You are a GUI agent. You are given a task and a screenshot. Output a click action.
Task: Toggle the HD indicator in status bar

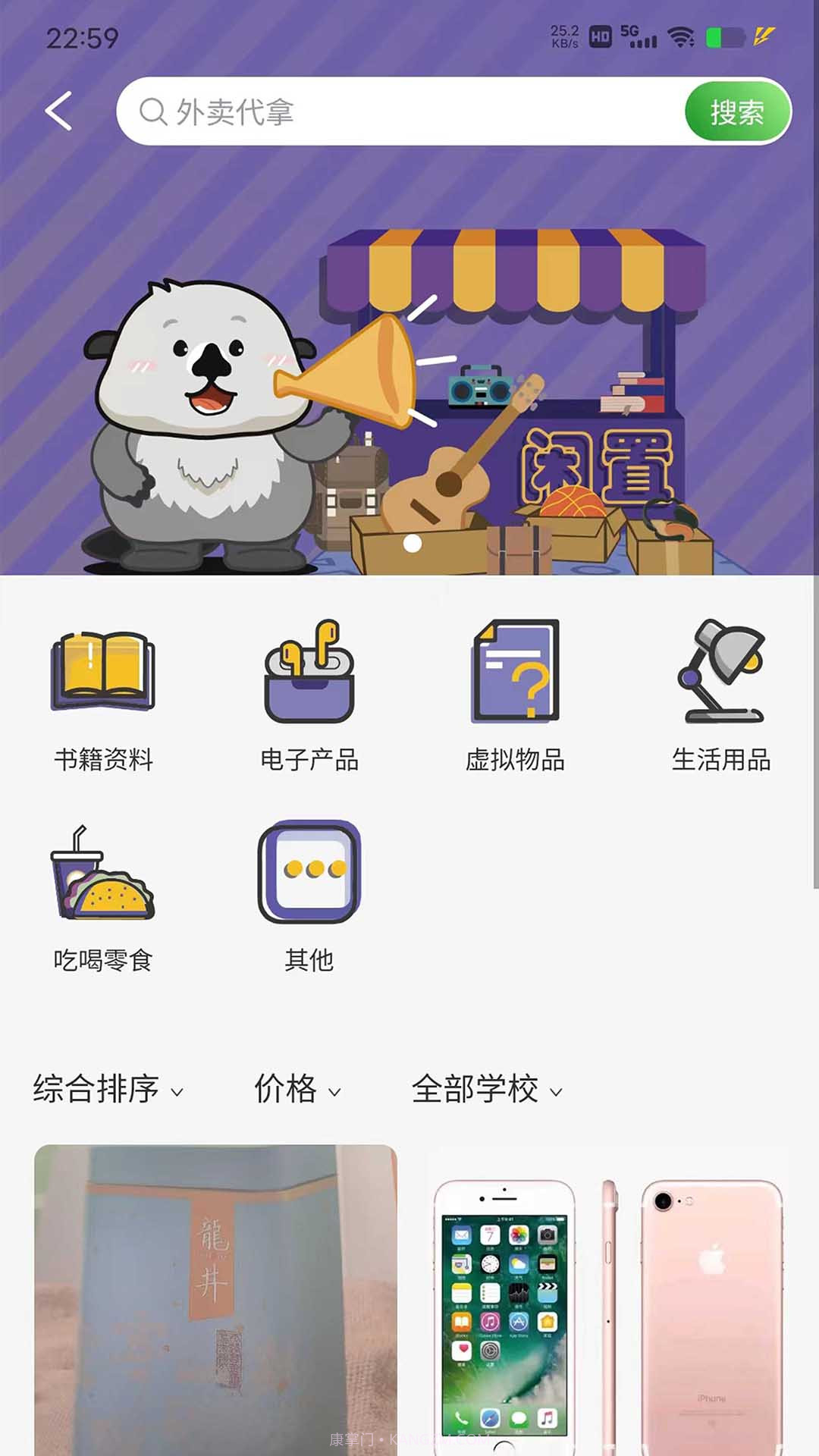(x=599, y=36)
